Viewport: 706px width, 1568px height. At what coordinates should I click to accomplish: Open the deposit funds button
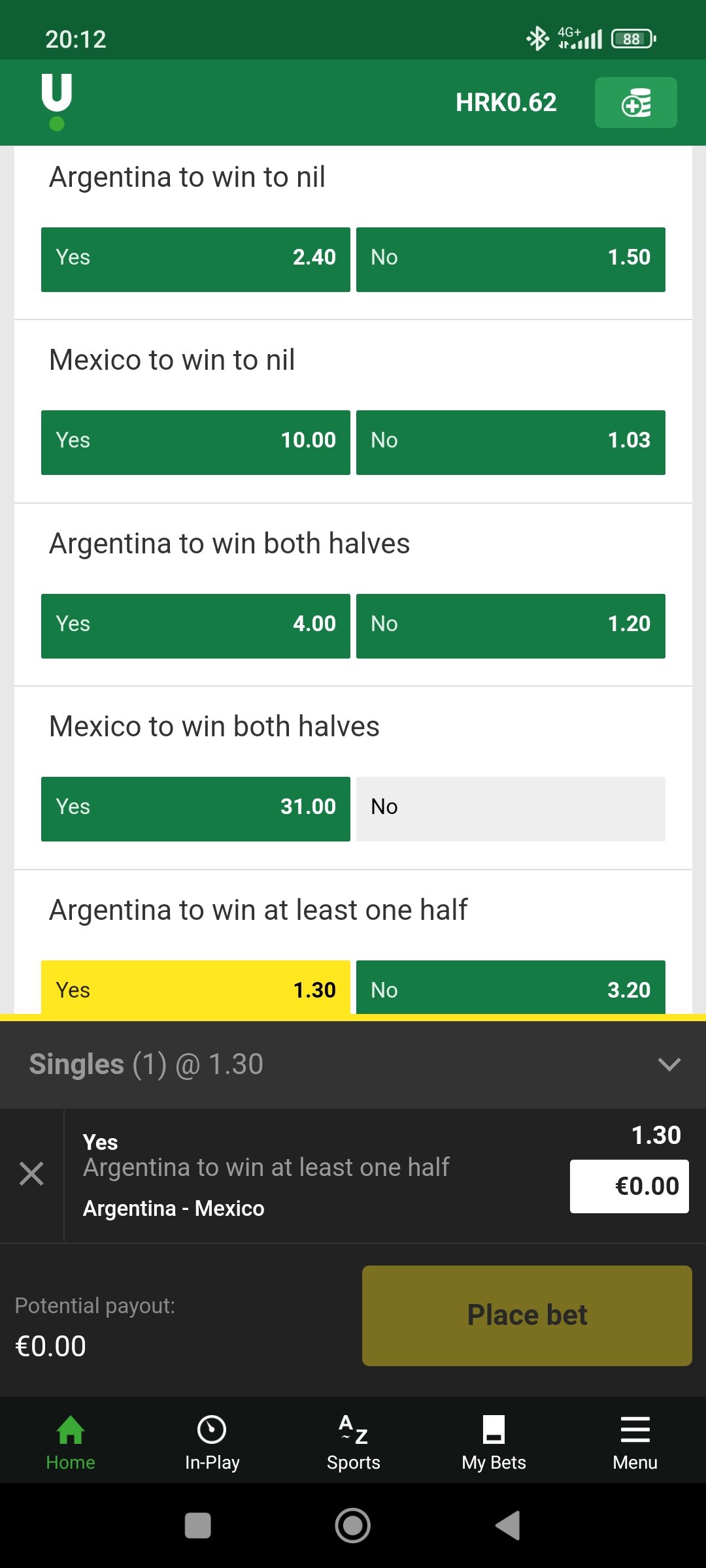click(x=635, y=103)
